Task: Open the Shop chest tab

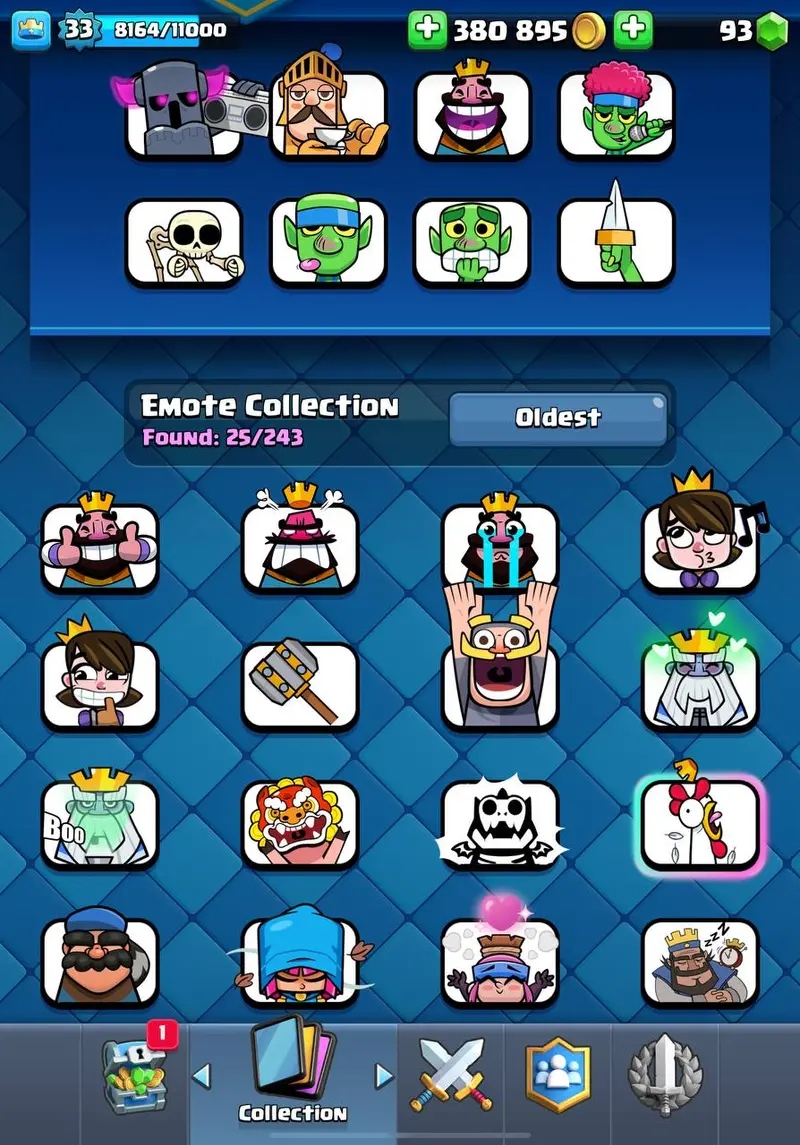Action: coord(138,1075)
